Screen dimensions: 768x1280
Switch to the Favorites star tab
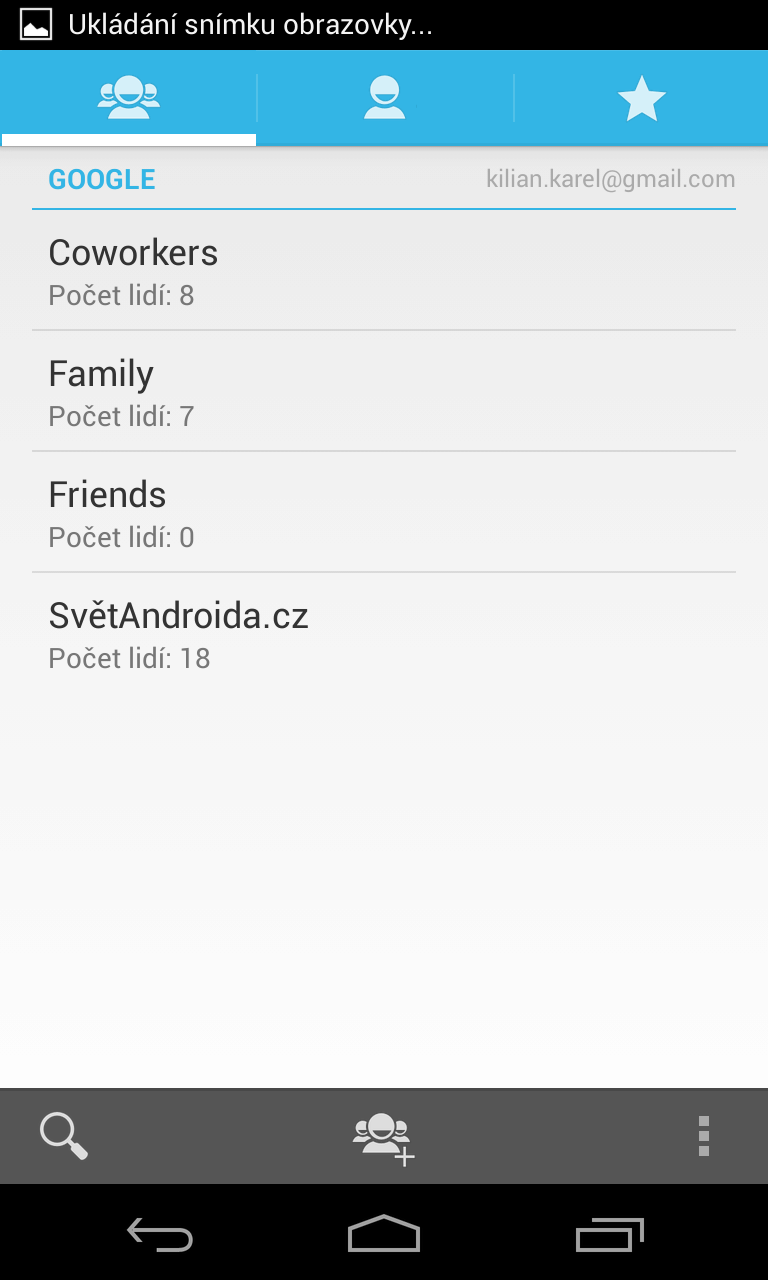pyautogui.click(x=641, y=99)
